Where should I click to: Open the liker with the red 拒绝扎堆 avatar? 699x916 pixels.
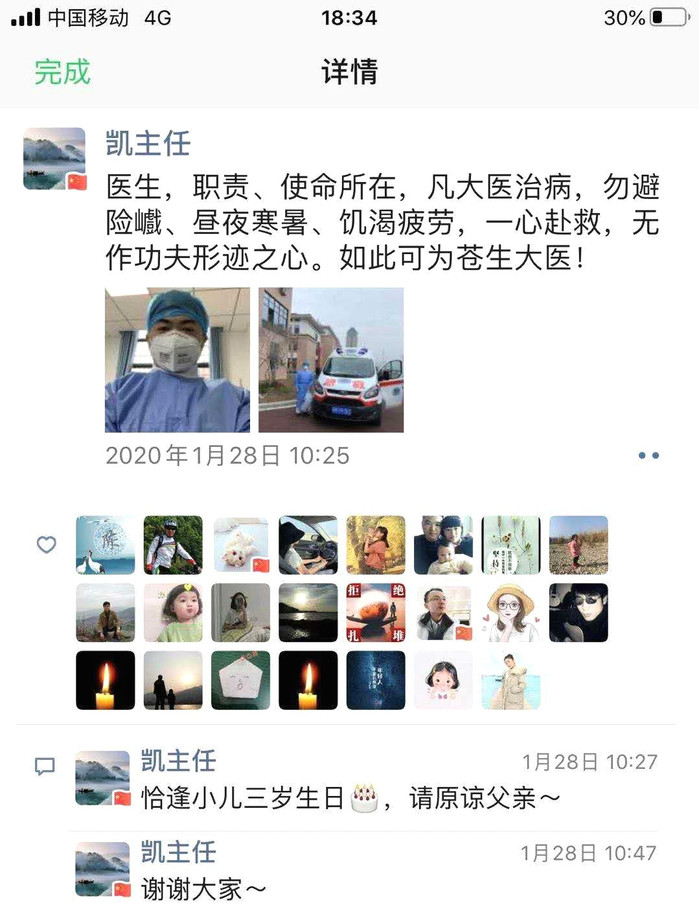(375, 613)
